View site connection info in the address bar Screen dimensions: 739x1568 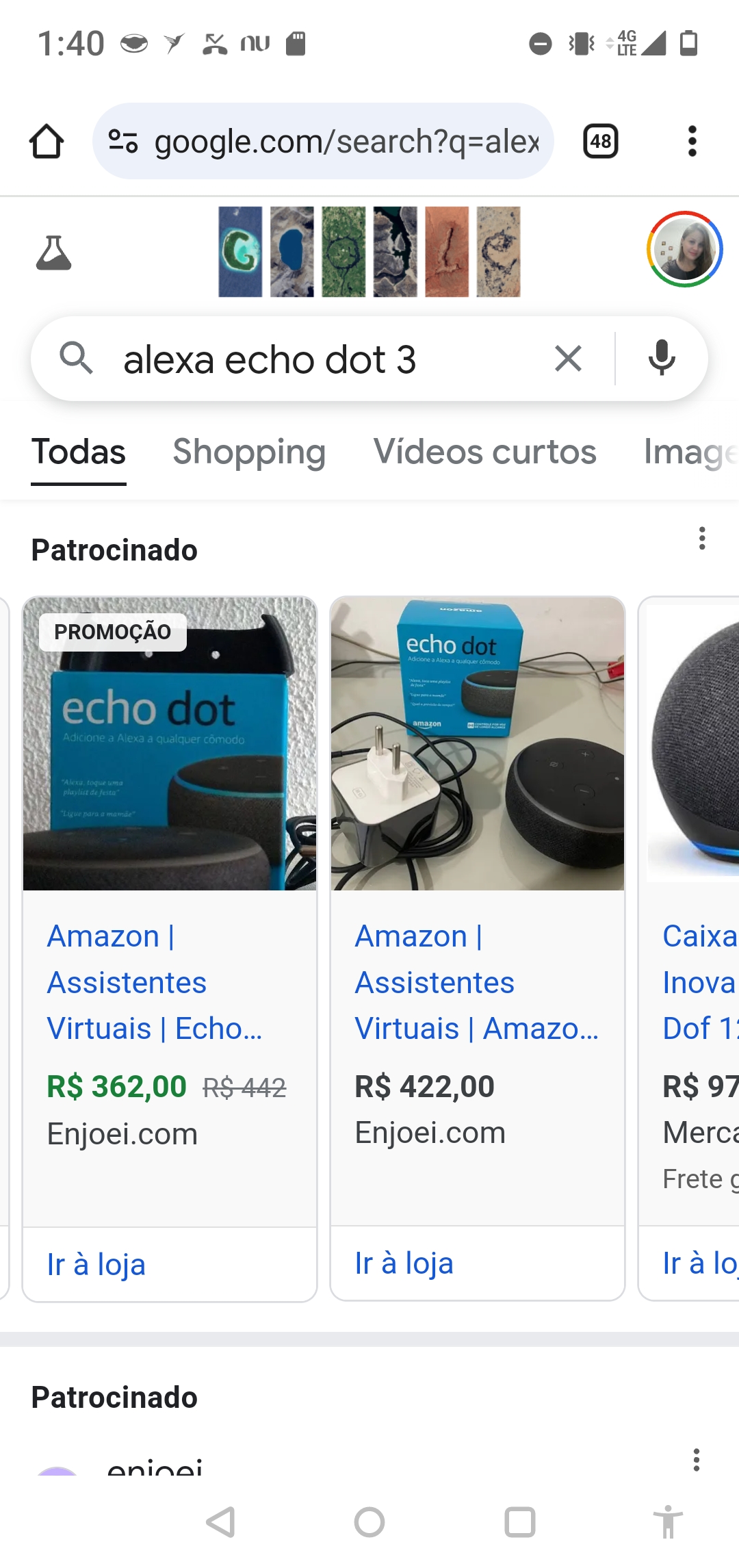[x=122, y=141]
